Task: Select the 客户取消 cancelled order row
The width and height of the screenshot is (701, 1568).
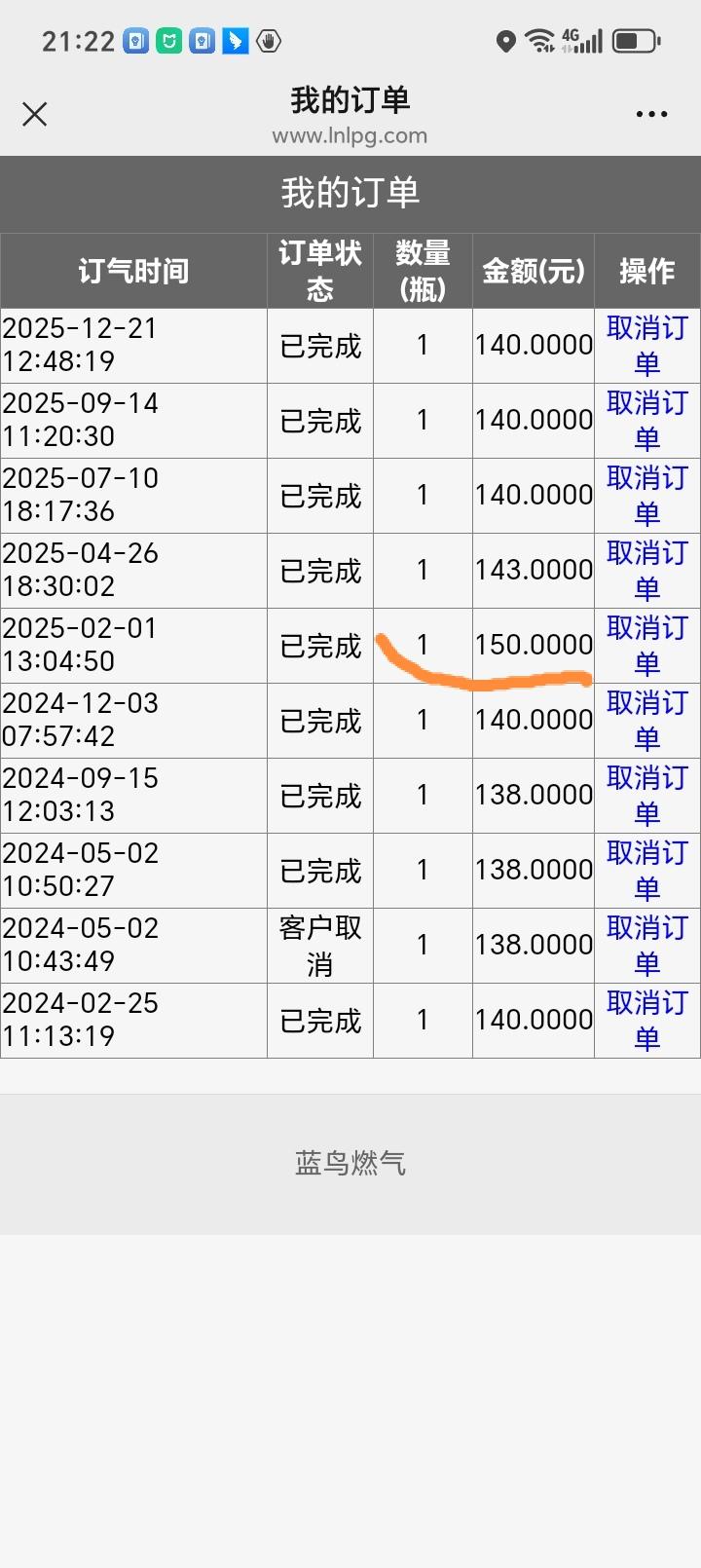Action: point(319,946)
